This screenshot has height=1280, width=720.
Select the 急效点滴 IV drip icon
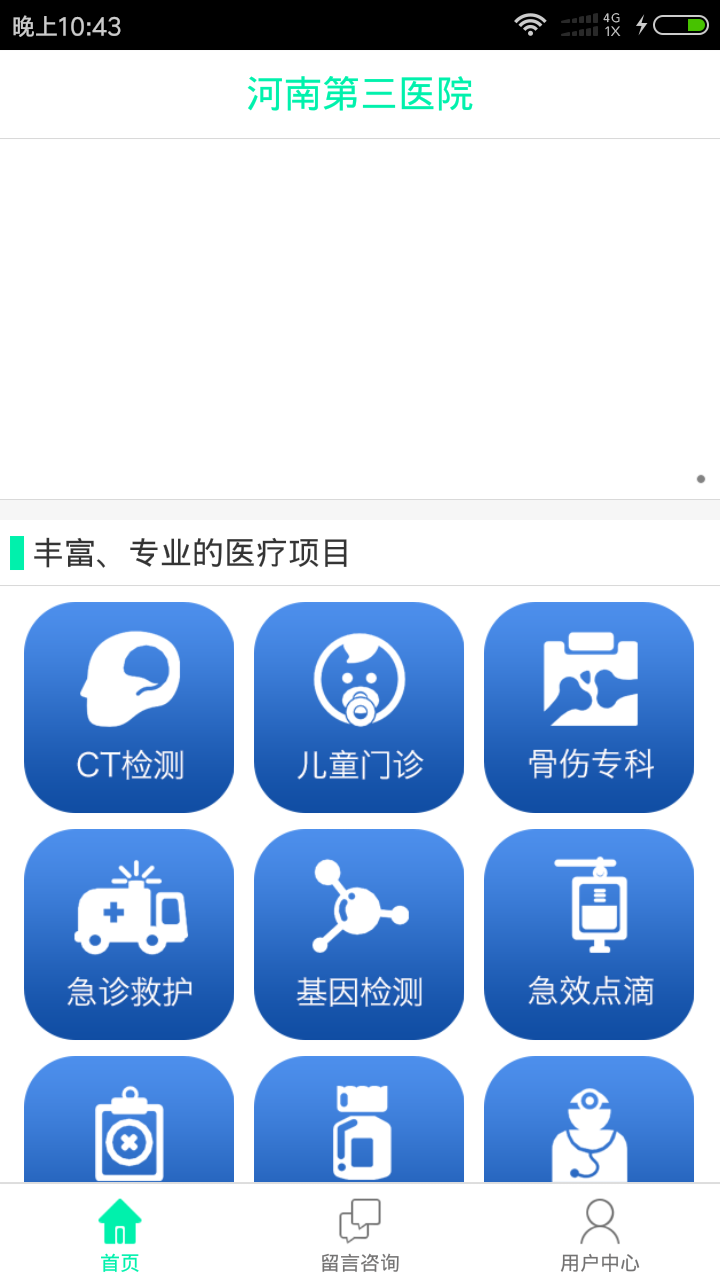coord(589,934)
